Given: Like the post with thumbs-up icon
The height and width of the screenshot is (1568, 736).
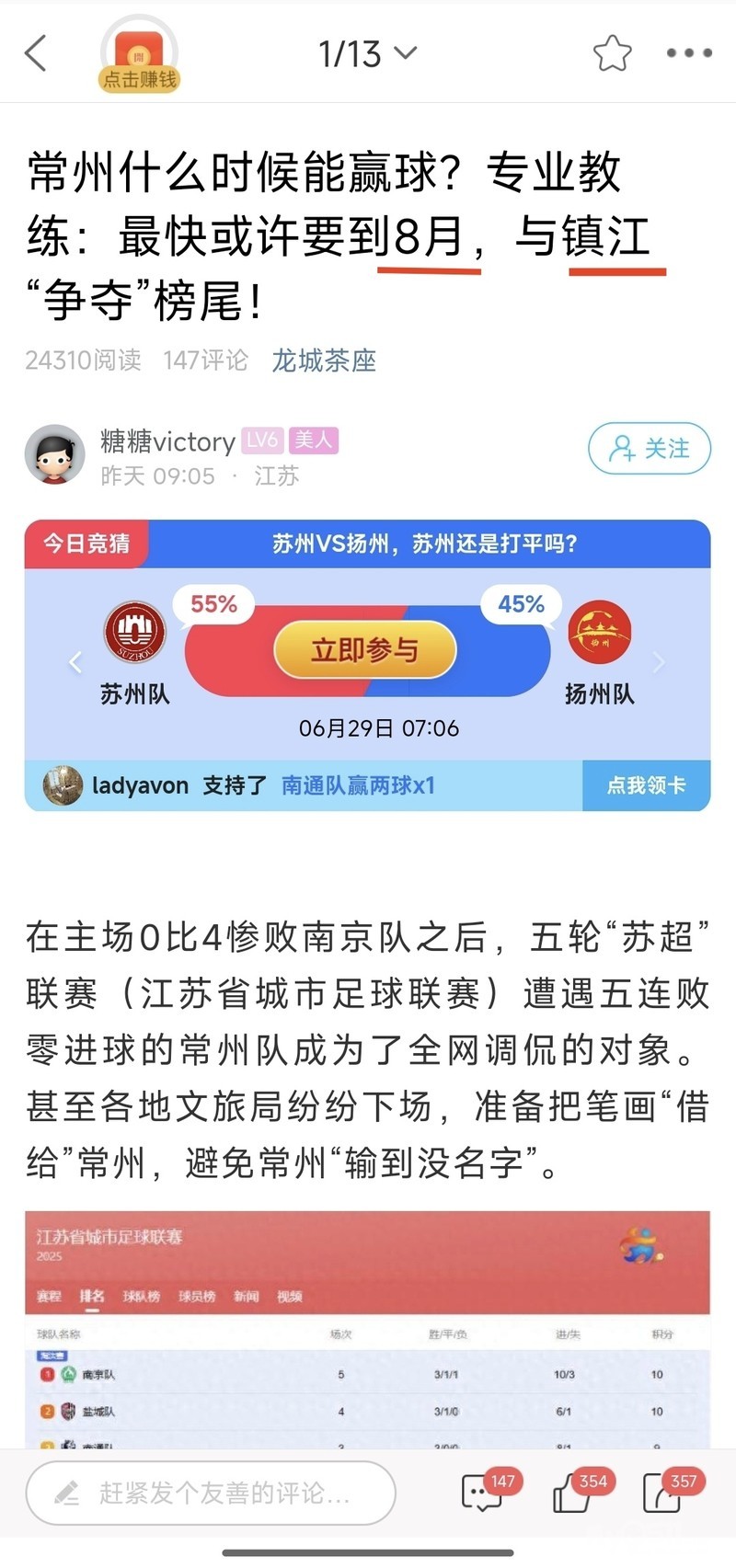Looking at the screenshot, I should [574, 1494].
